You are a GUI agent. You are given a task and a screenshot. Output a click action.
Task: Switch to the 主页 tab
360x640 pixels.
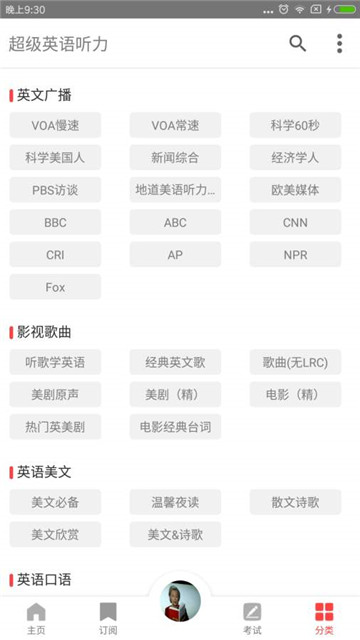36,618
